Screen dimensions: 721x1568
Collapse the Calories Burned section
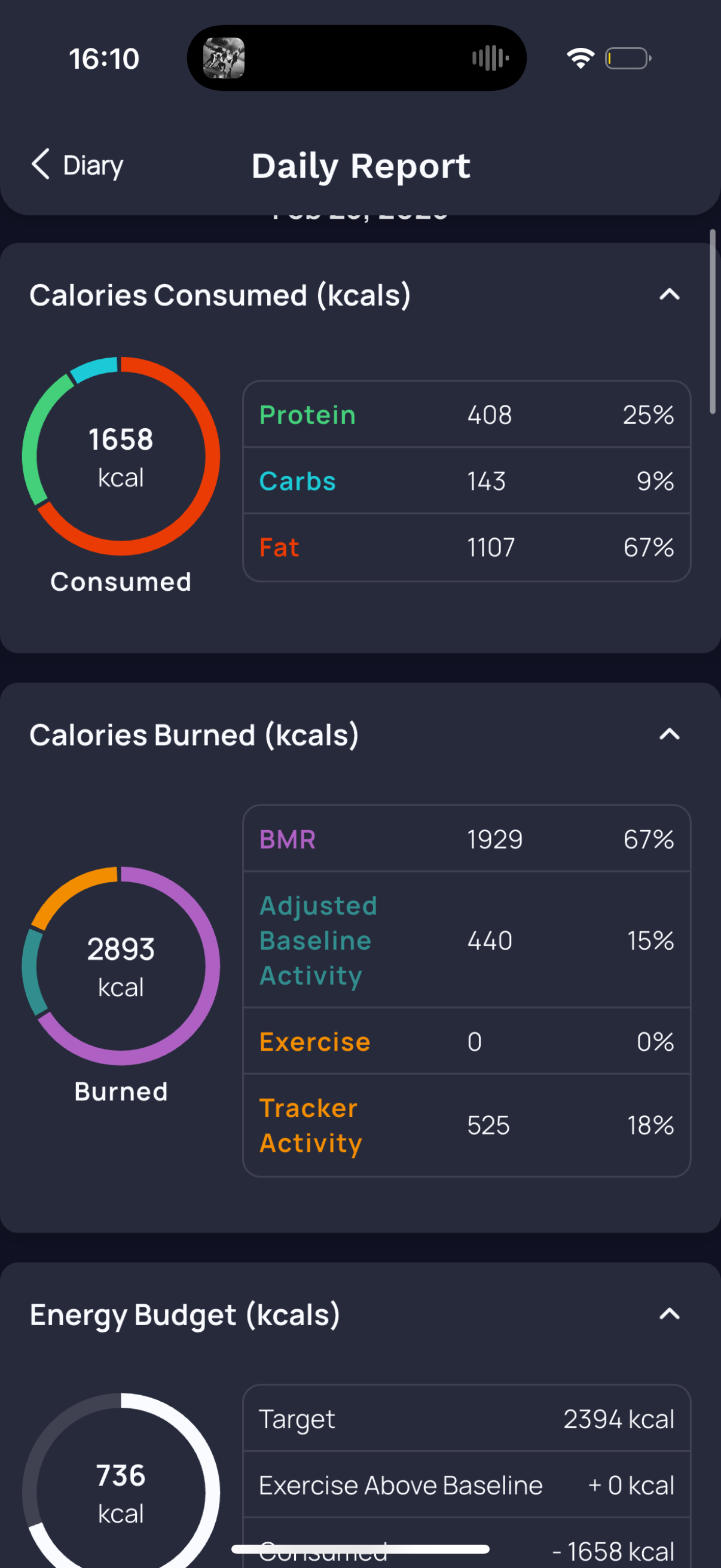point(668,735)
